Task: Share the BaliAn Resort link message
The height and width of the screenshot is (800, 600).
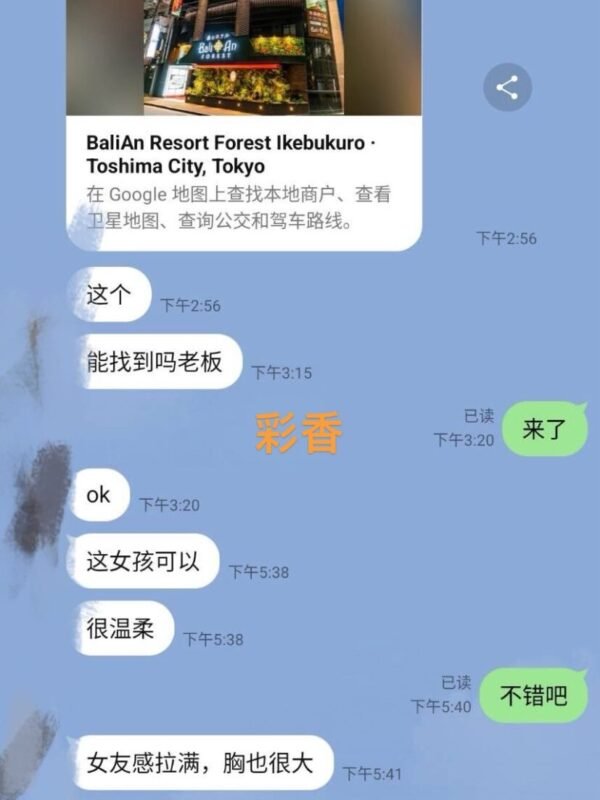Action: tap(507, 87)
